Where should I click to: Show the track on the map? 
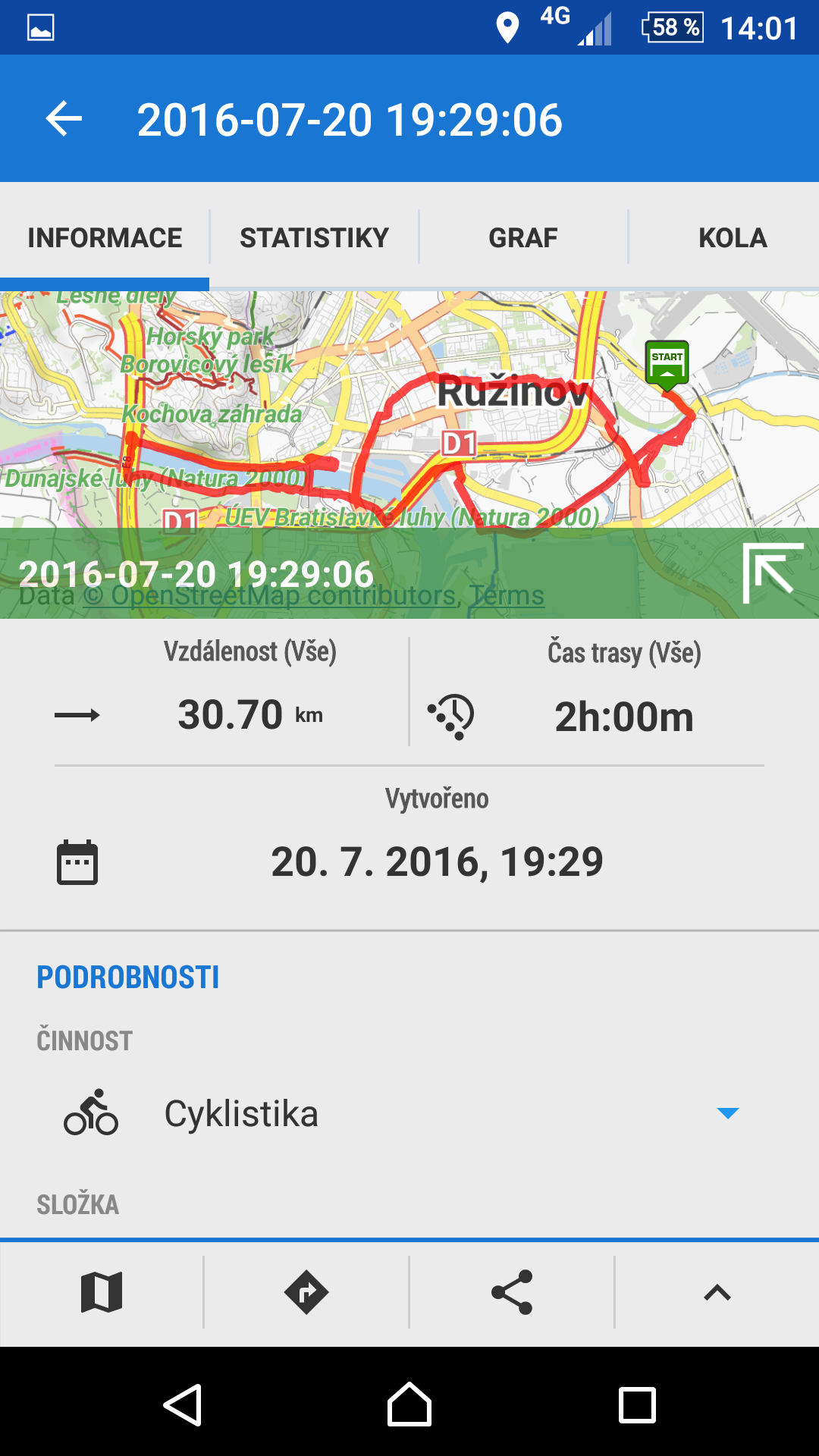(x=102, y=1292)
